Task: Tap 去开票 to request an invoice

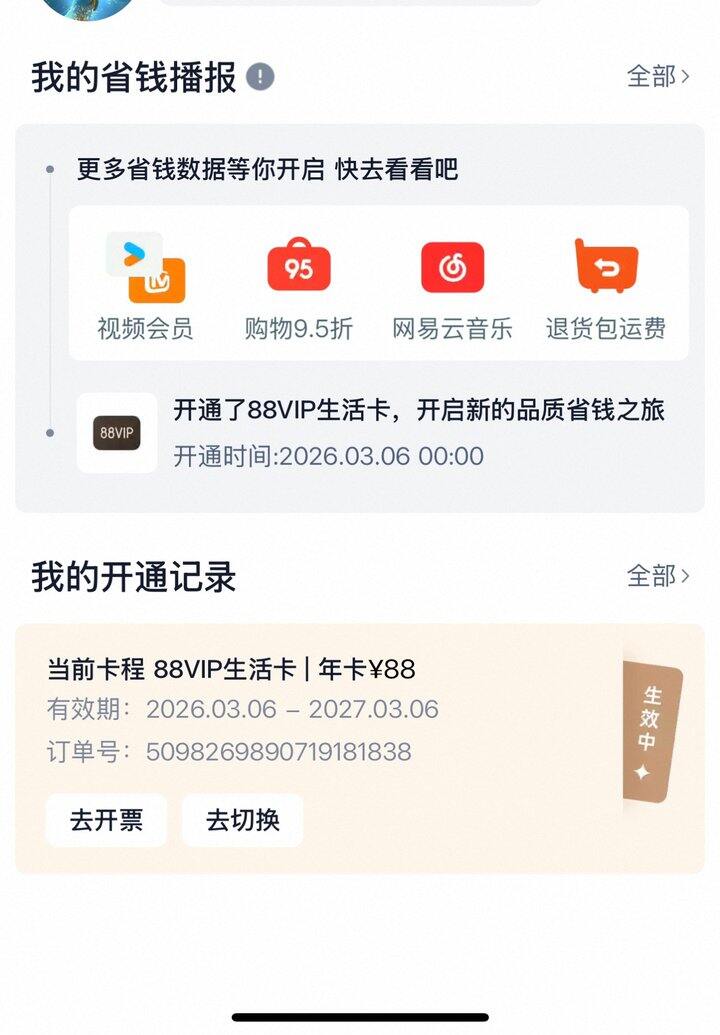Action: tap(106, 820)
